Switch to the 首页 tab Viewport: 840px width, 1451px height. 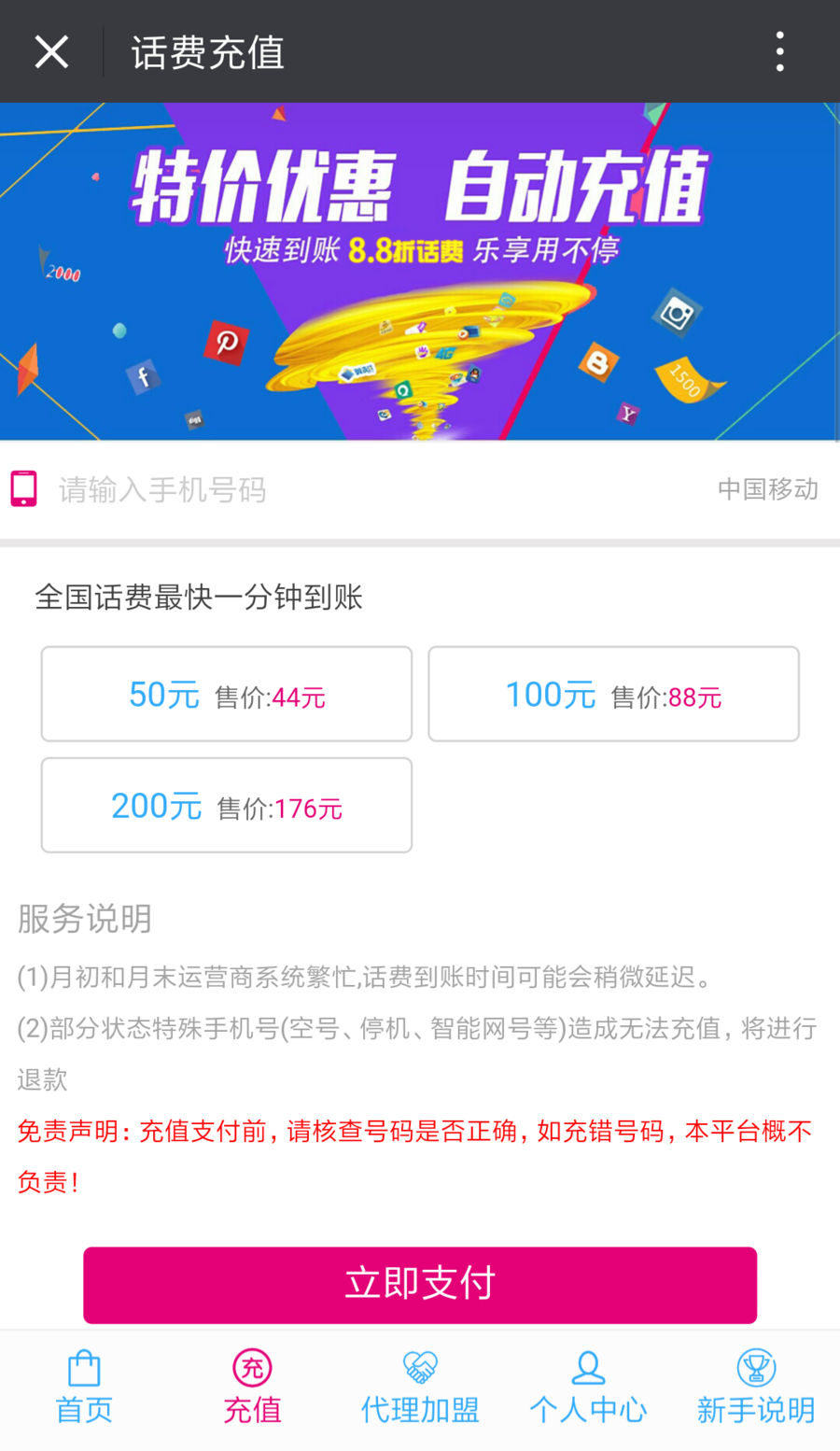83,1389
